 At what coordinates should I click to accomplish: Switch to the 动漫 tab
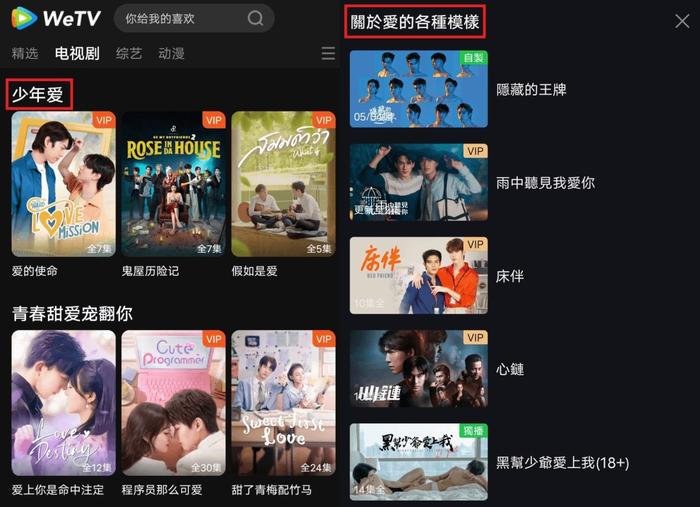(x=171, y=53)
